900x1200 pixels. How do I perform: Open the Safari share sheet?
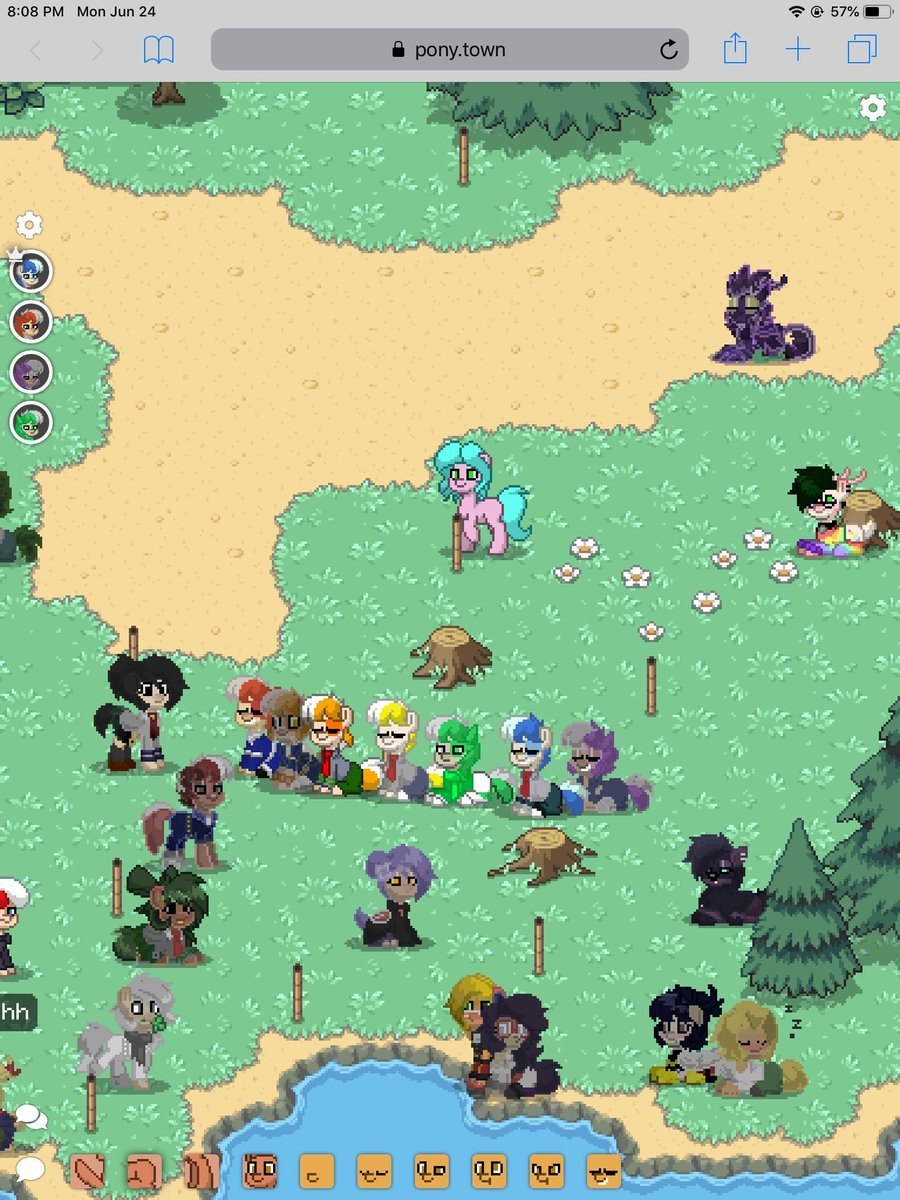(x=735, y=48)
